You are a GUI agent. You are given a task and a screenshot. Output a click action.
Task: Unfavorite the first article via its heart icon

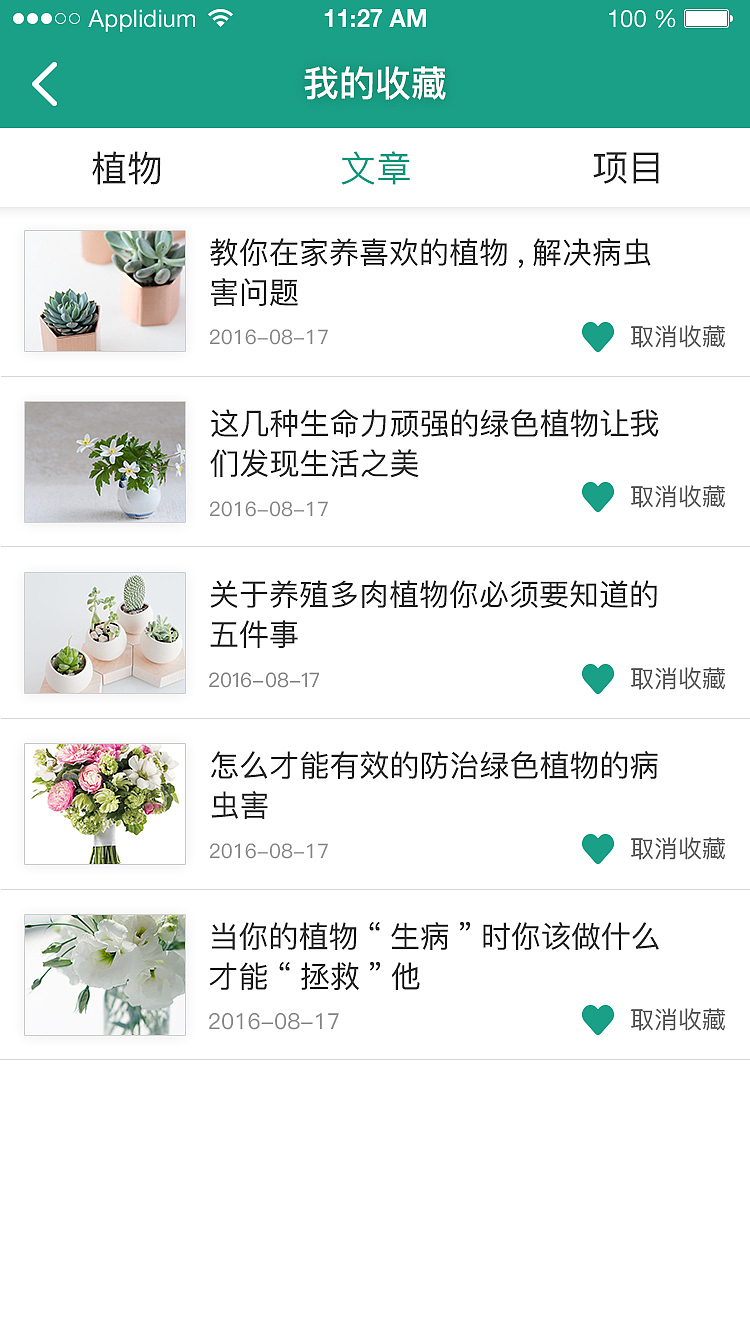(x=598, y=337)
